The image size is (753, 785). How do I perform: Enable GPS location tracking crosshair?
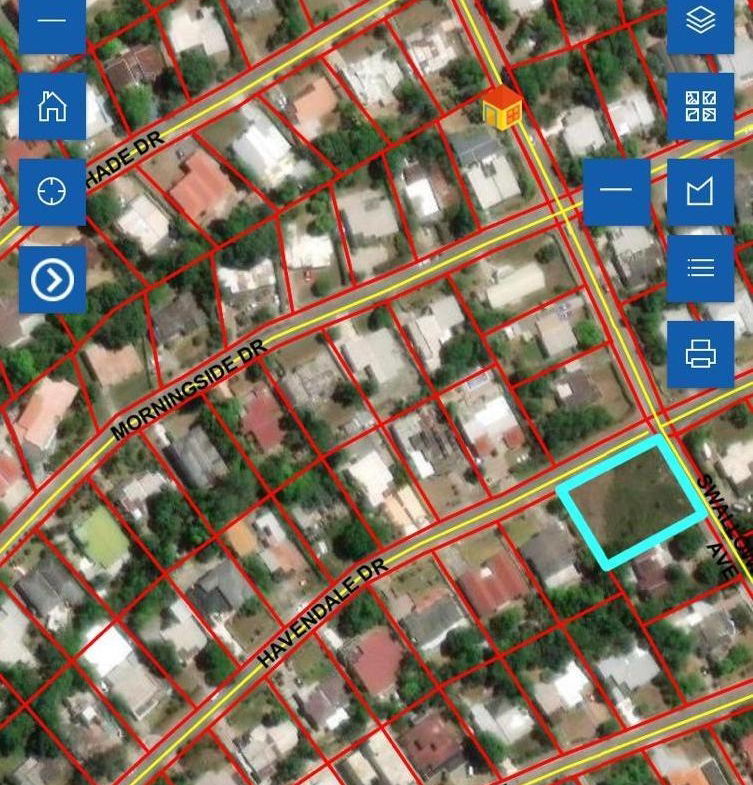coord(53,189)
